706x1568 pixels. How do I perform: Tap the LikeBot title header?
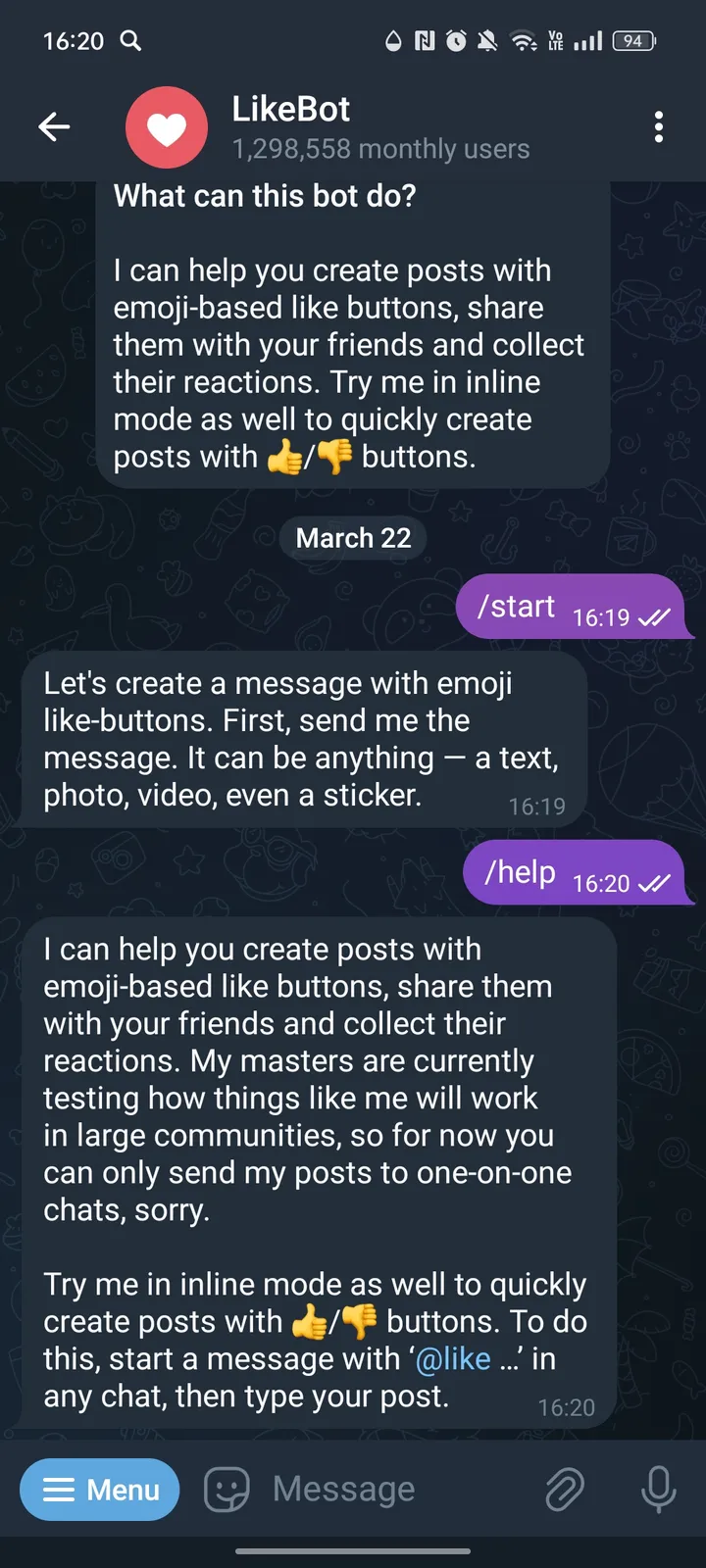pyautogui.click(x=290, y=110)
